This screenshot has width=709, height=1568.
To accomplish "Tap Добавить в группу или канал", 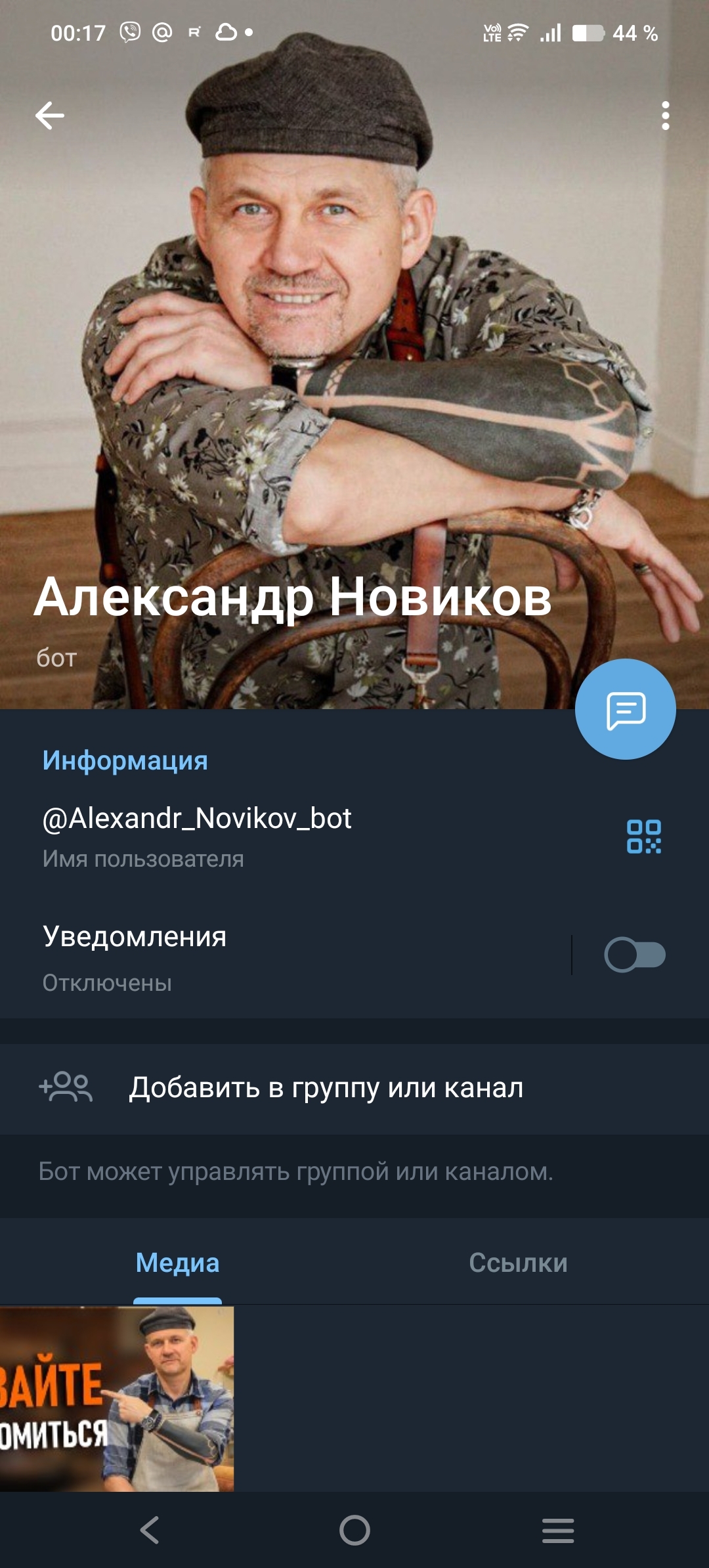I will point(326,1089).
